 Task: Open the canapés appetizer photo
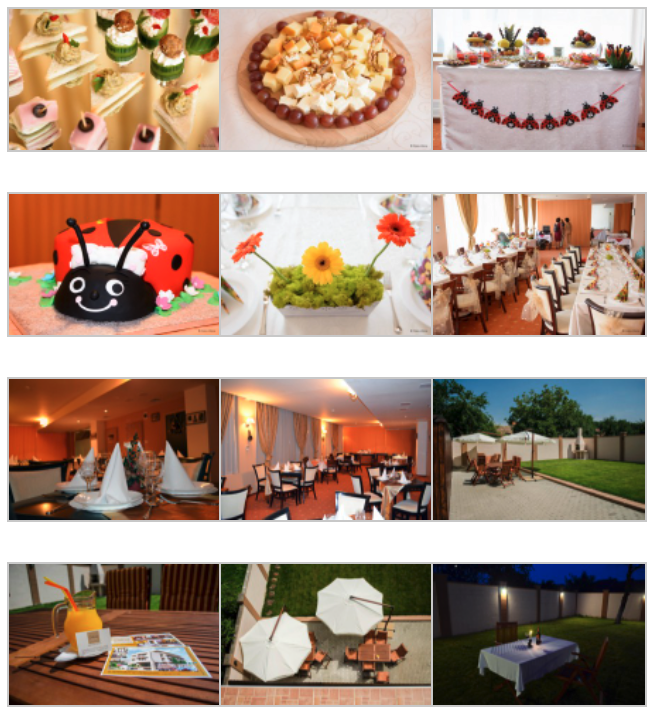pos(114,80)
